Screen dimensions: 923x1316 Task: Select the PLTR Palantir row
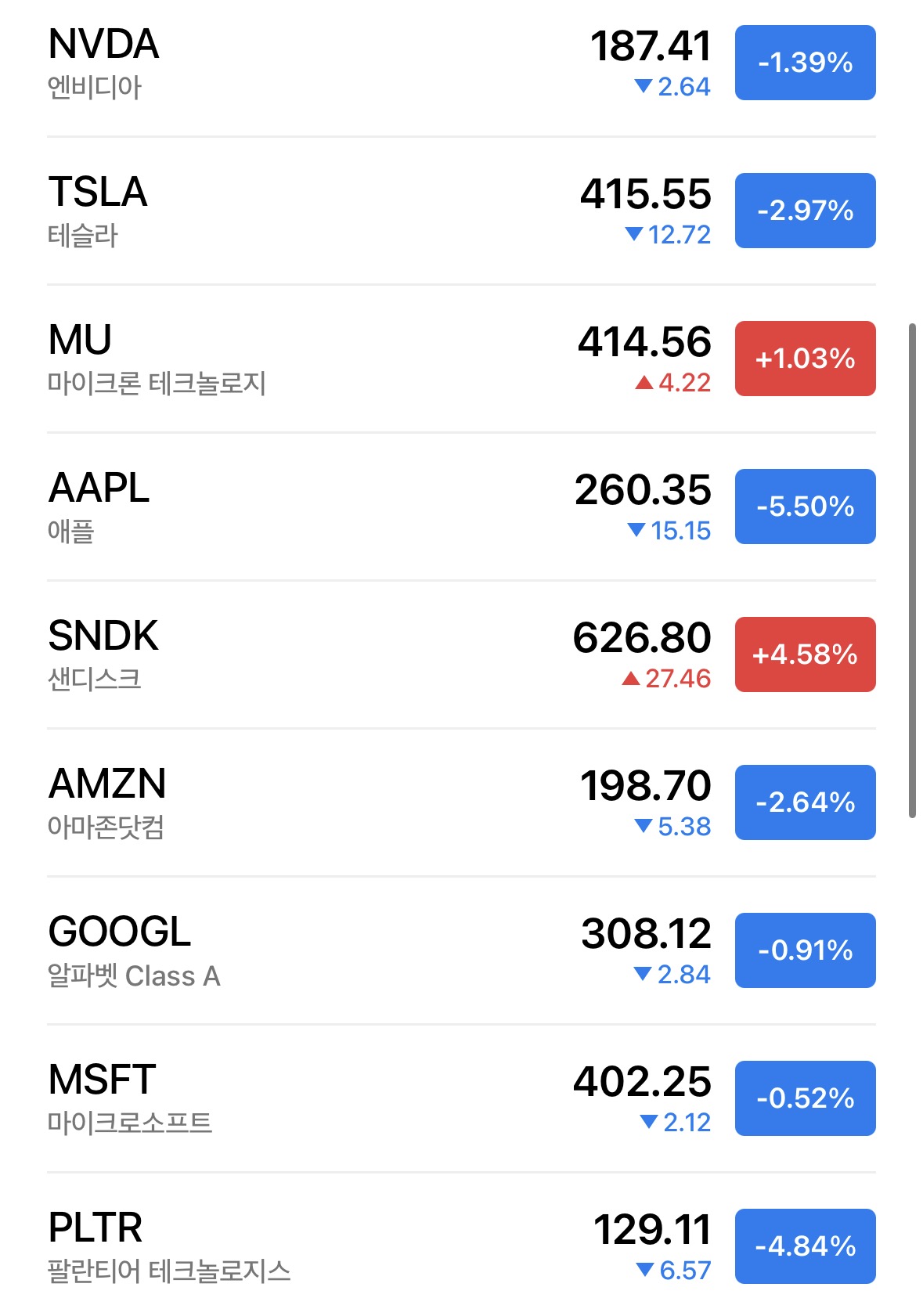(x=313, y=1247)
